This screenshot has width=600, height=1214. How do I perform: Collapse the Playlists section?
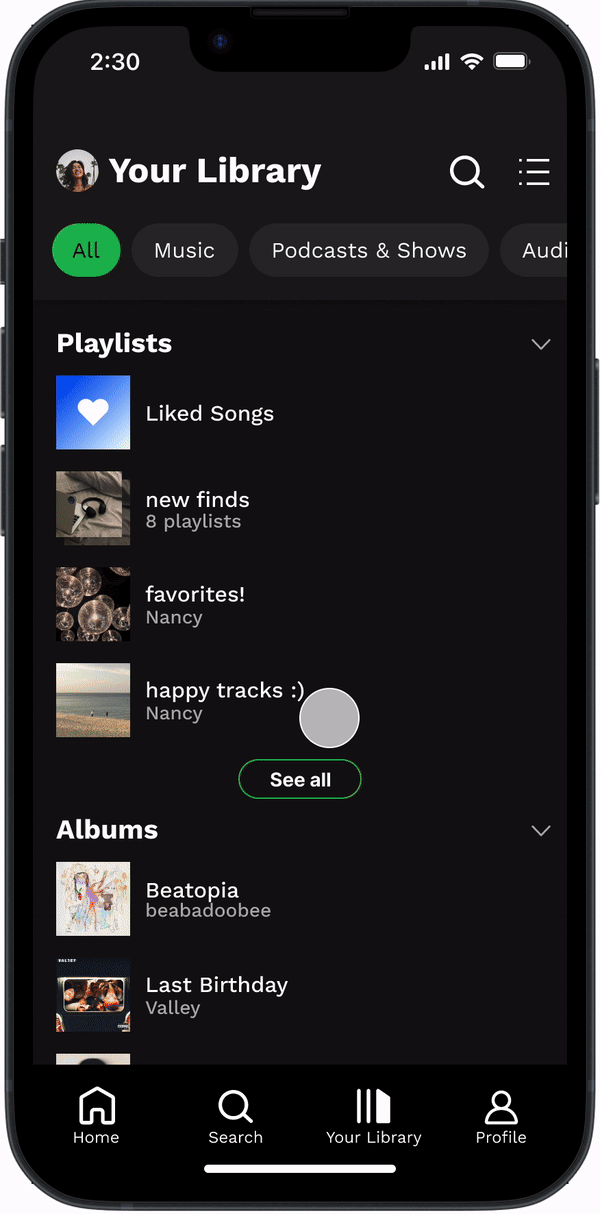pyautogui.click(x=541, y=344)
